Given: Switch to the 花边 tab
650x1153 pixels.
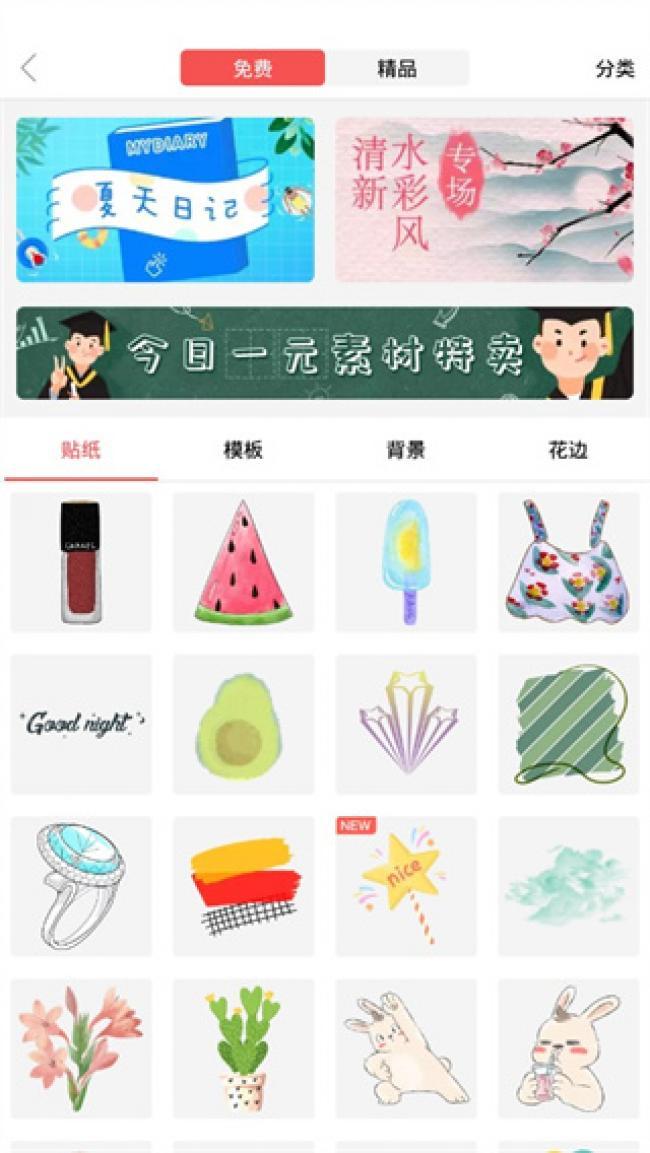Looking at the screenshot, I should click(567, 450).
